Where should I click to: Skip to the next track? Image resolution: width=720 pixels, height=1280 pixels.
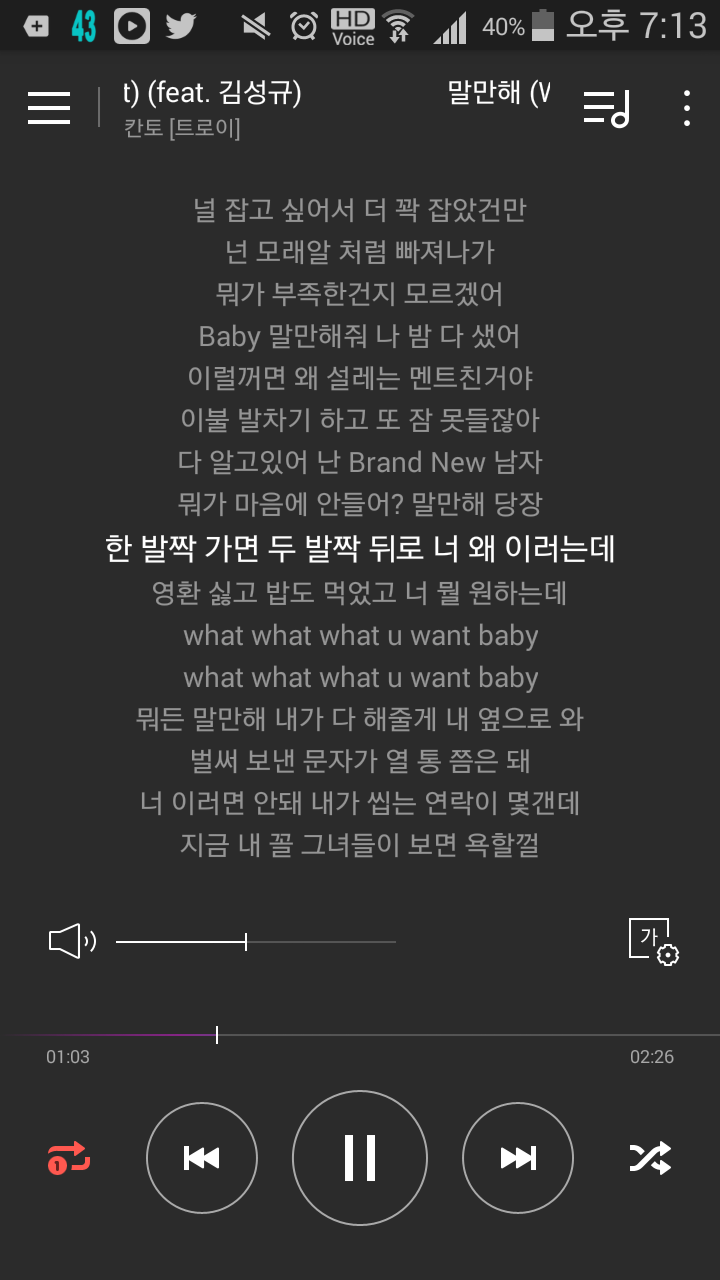click(518, 1158)
